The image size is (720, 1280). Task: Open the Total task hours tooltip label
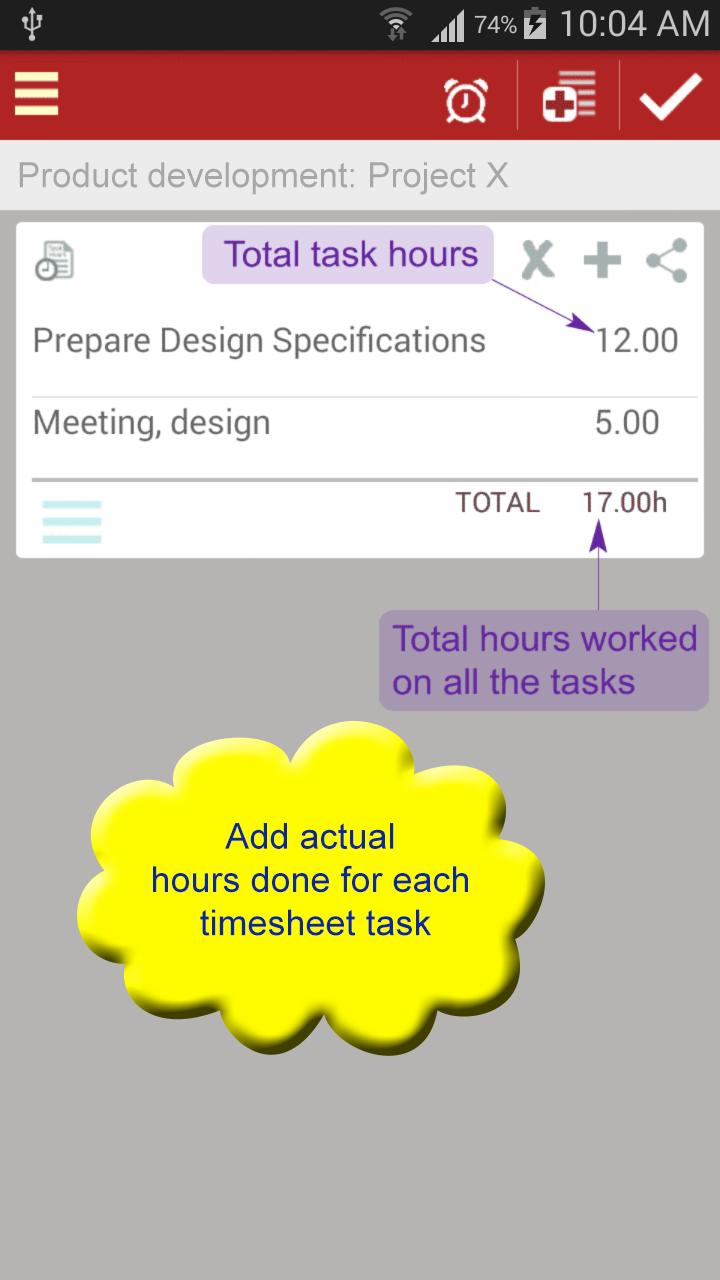click(x=347, y=254)
